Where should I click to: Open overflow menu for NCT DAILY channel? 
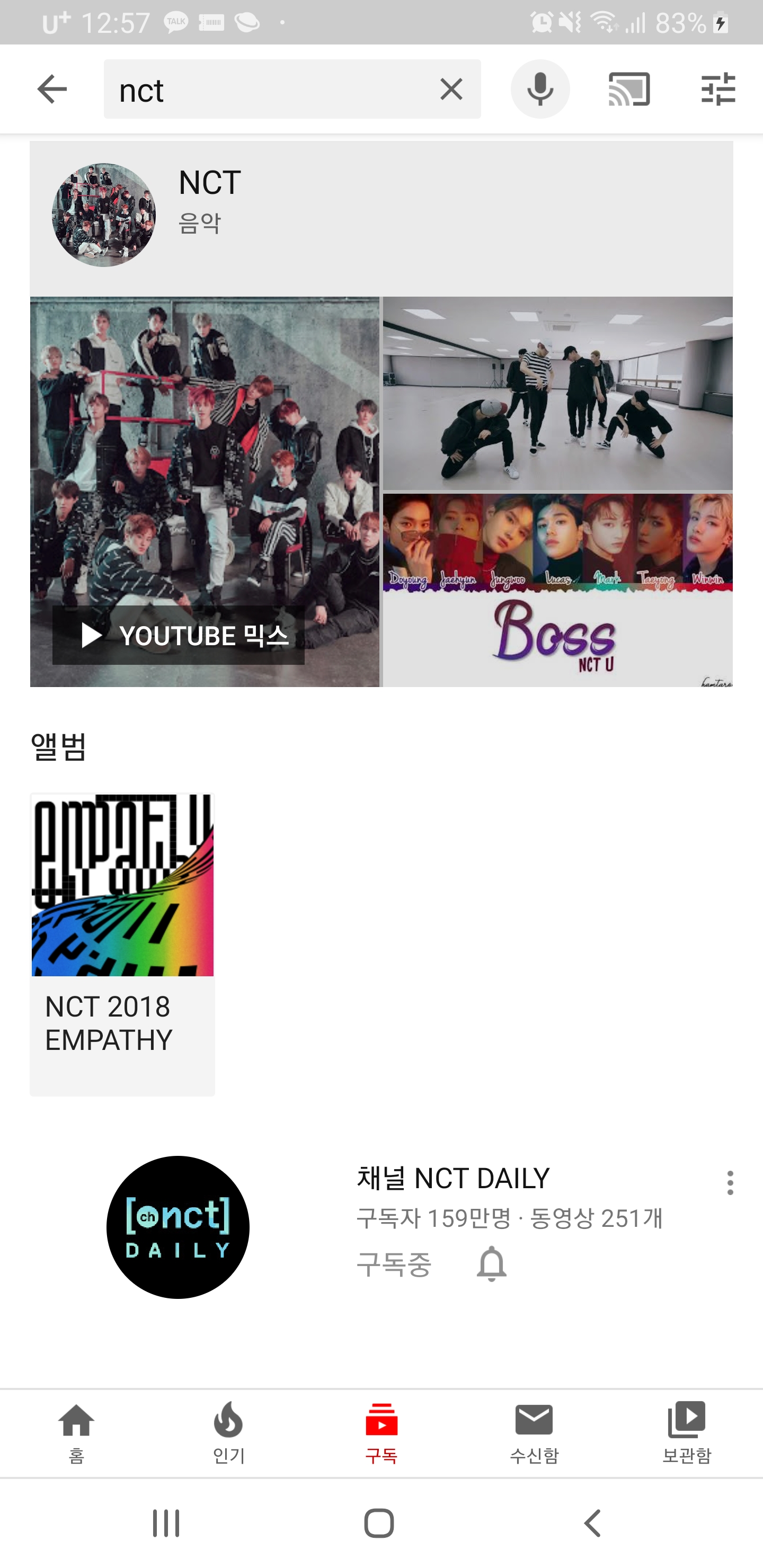coord(730,1182)
